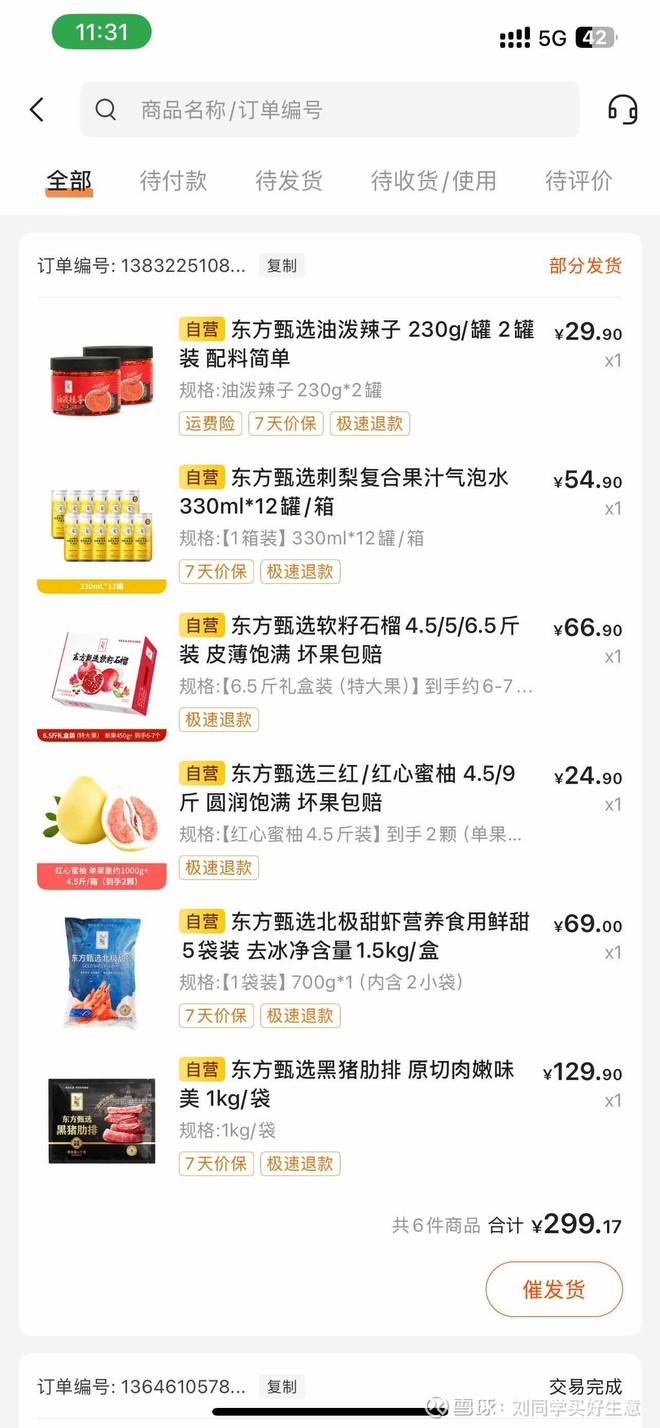Viewport: 660px width, 1428px height.
Task: Switch to the 全部 tab
Action: (69, 181)
